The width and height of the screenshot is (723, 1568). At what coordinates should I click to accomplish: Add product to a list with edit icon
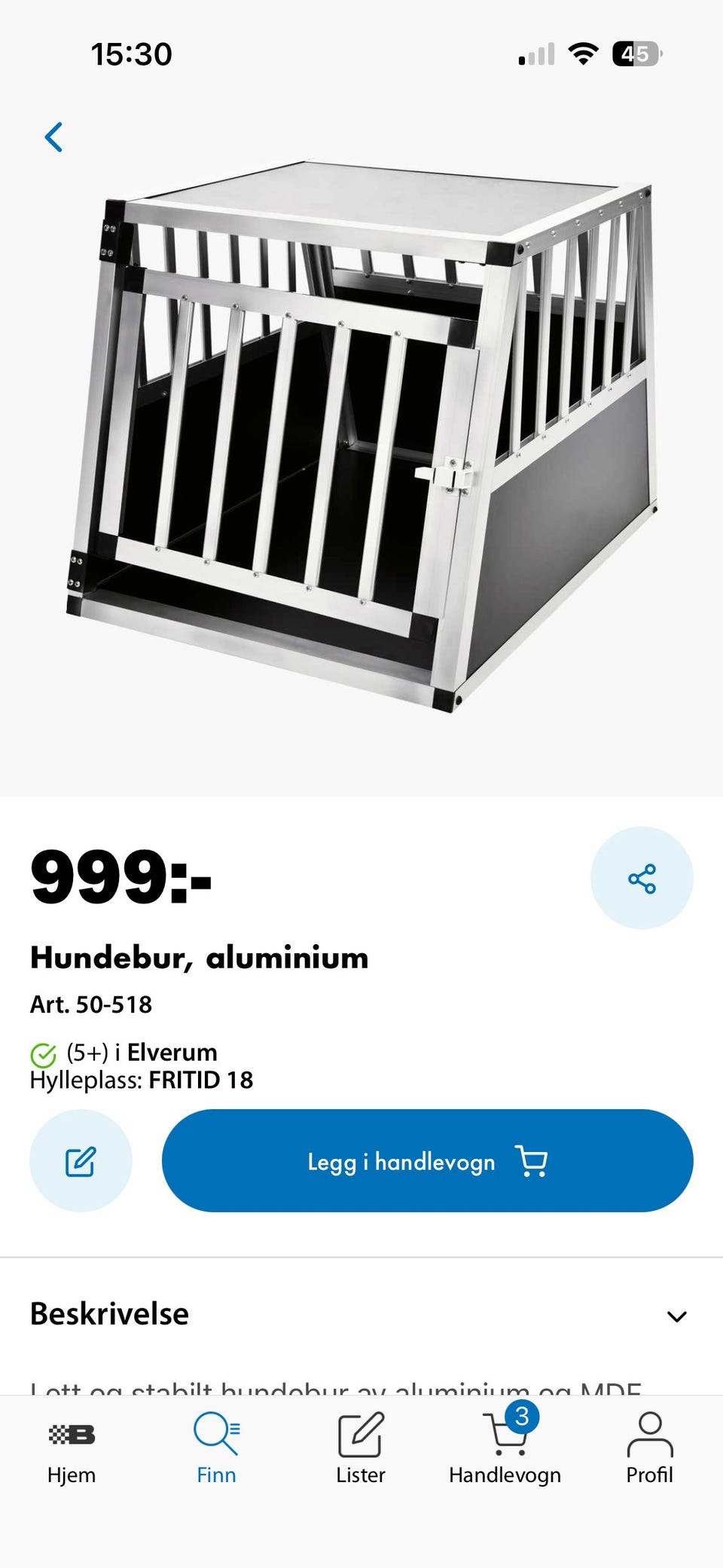(81, 1160)
